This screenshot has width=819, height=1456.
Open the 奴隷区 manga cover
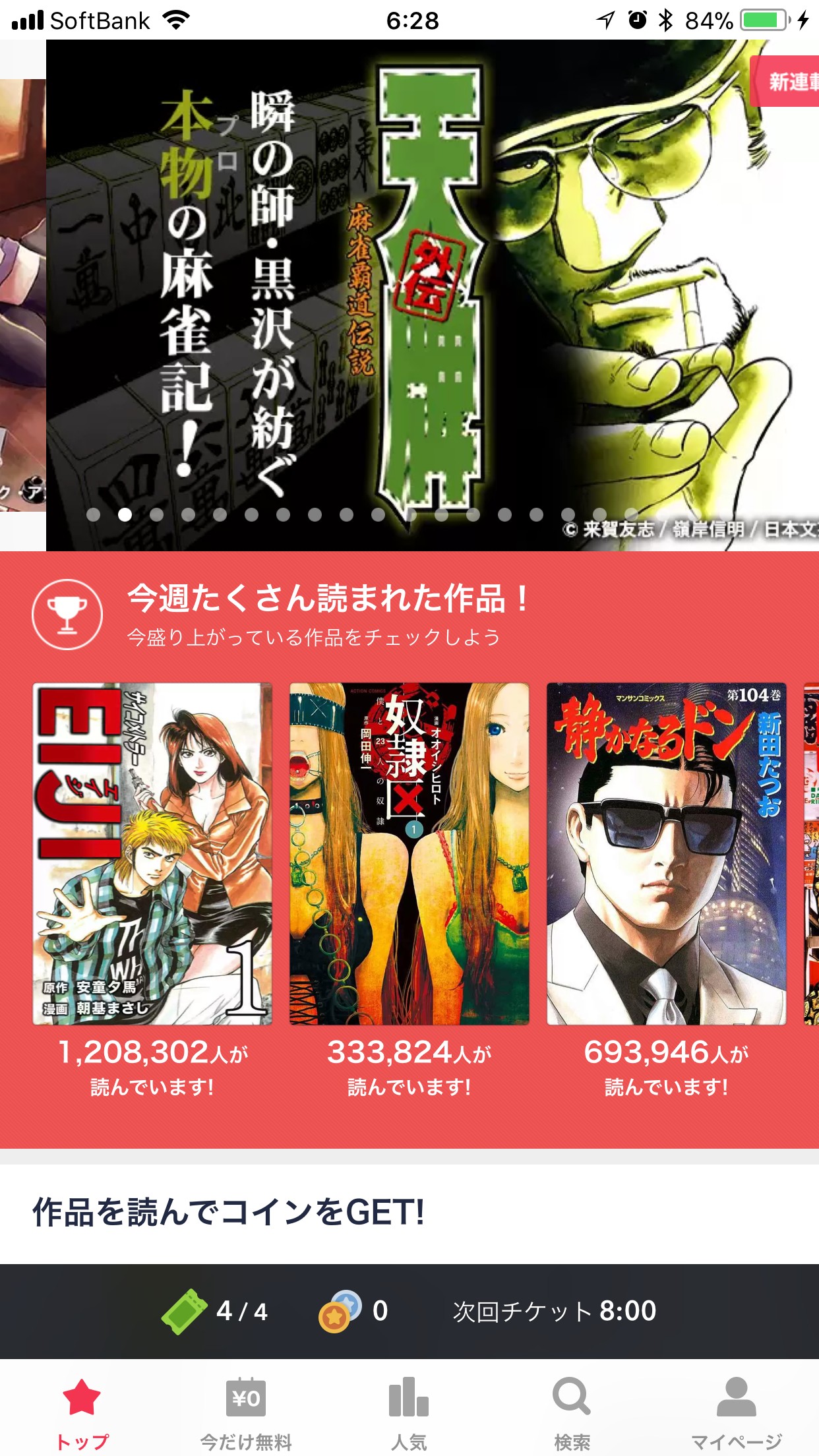click(x=409, y=853)
